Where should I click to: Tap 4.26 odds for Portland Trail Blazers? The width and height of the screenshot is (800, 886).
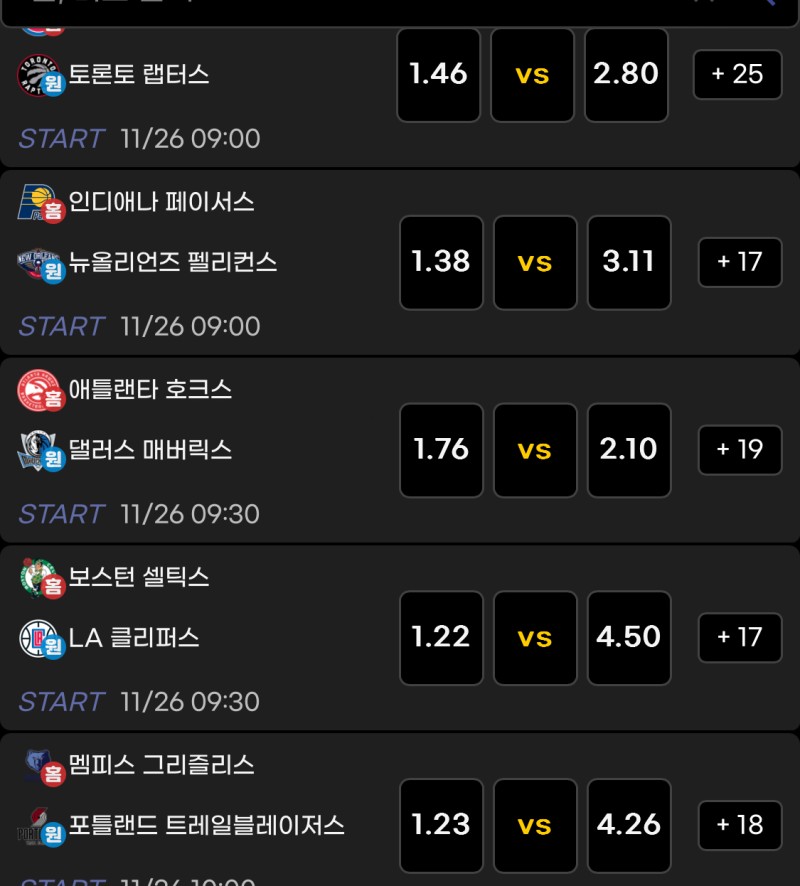tap(629, 825)
